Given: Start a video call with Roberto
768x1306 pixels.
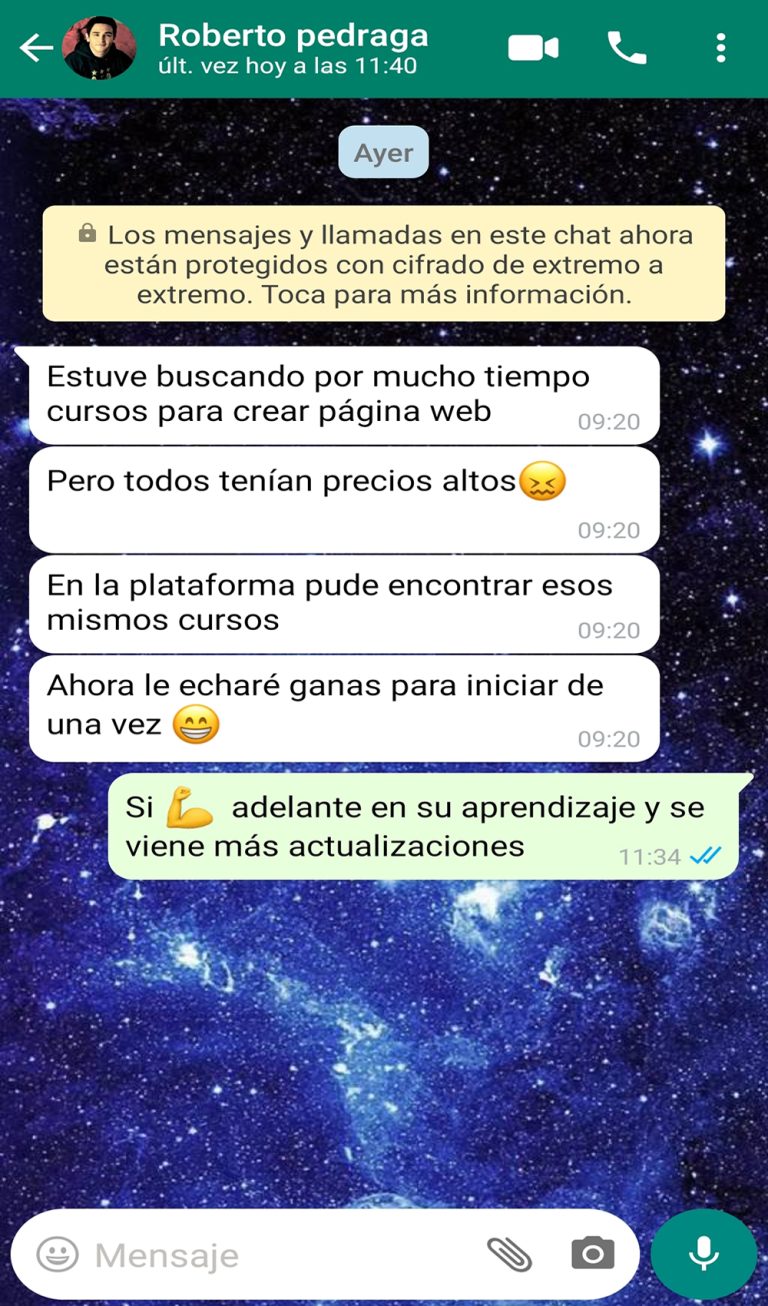Looking at the screenshot, I should 533,48.
